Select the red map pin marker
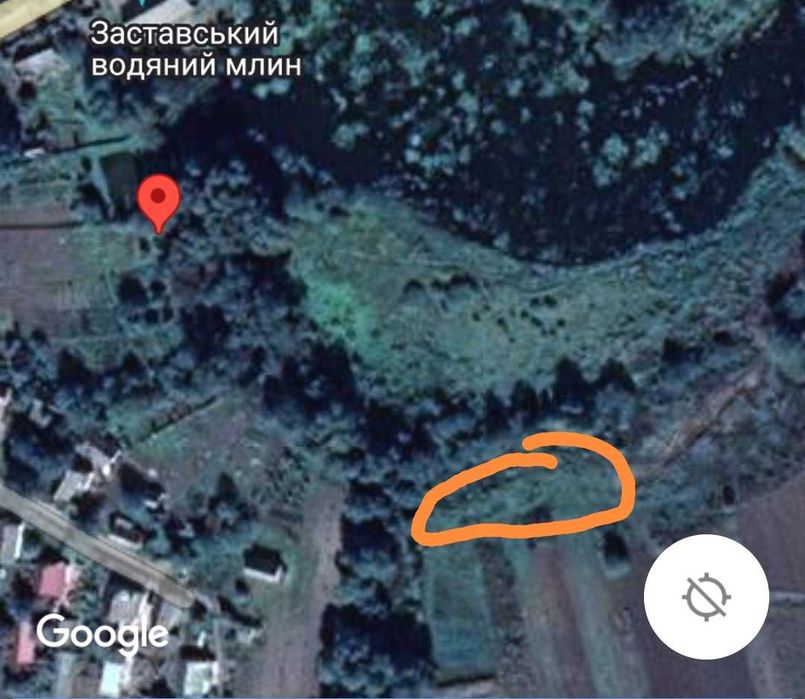 159,200
